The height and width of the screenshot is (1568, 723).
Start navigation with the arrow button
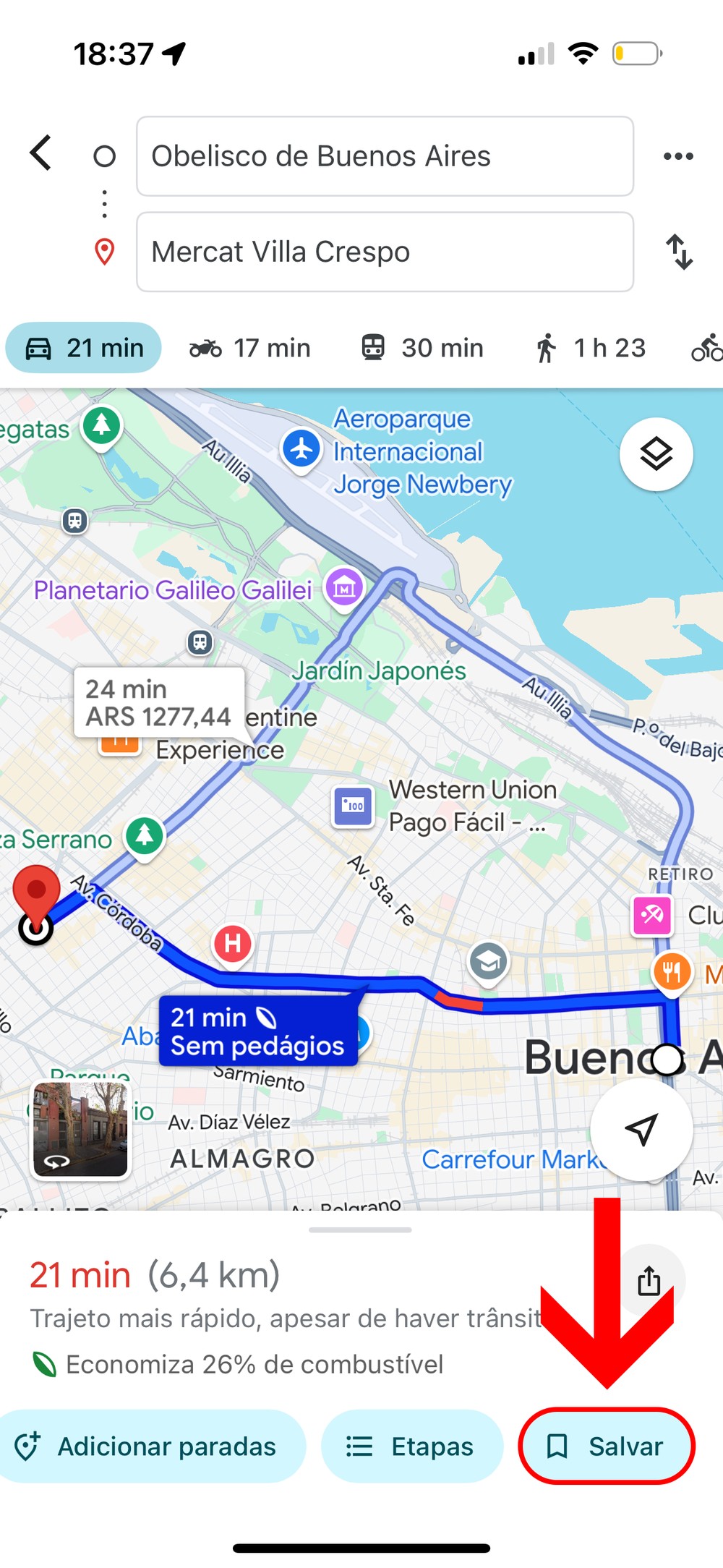click(641, 1129)
